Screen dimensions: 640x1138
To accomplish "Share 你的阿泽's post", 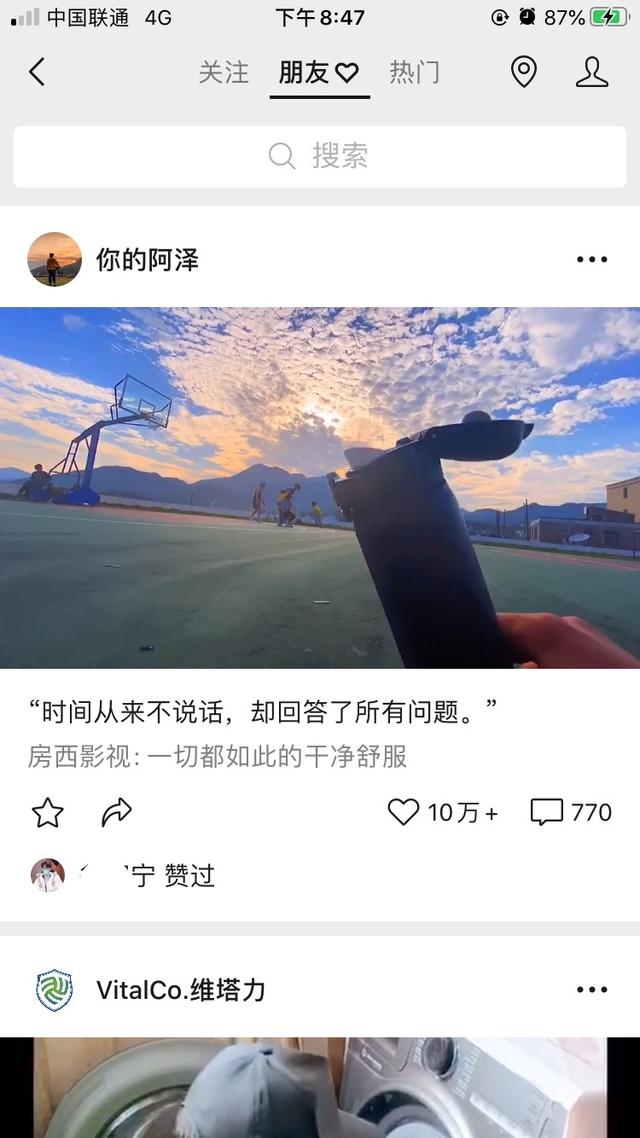I will (x=117, y=812).
